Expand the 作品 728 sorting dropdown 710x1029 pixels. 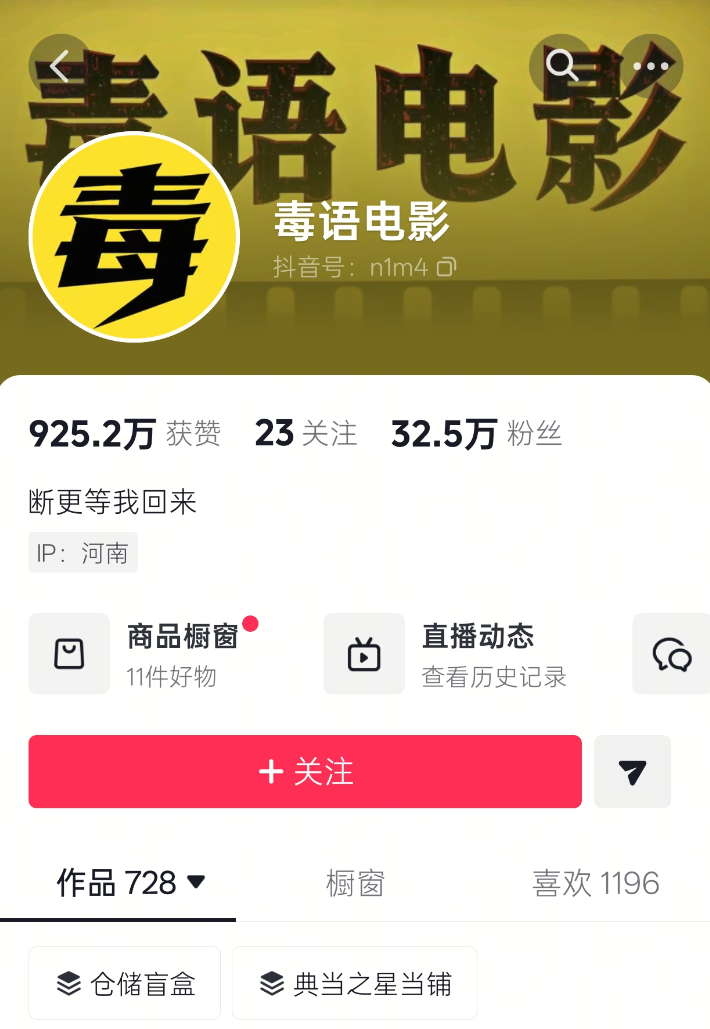click(x=196, y=882)
